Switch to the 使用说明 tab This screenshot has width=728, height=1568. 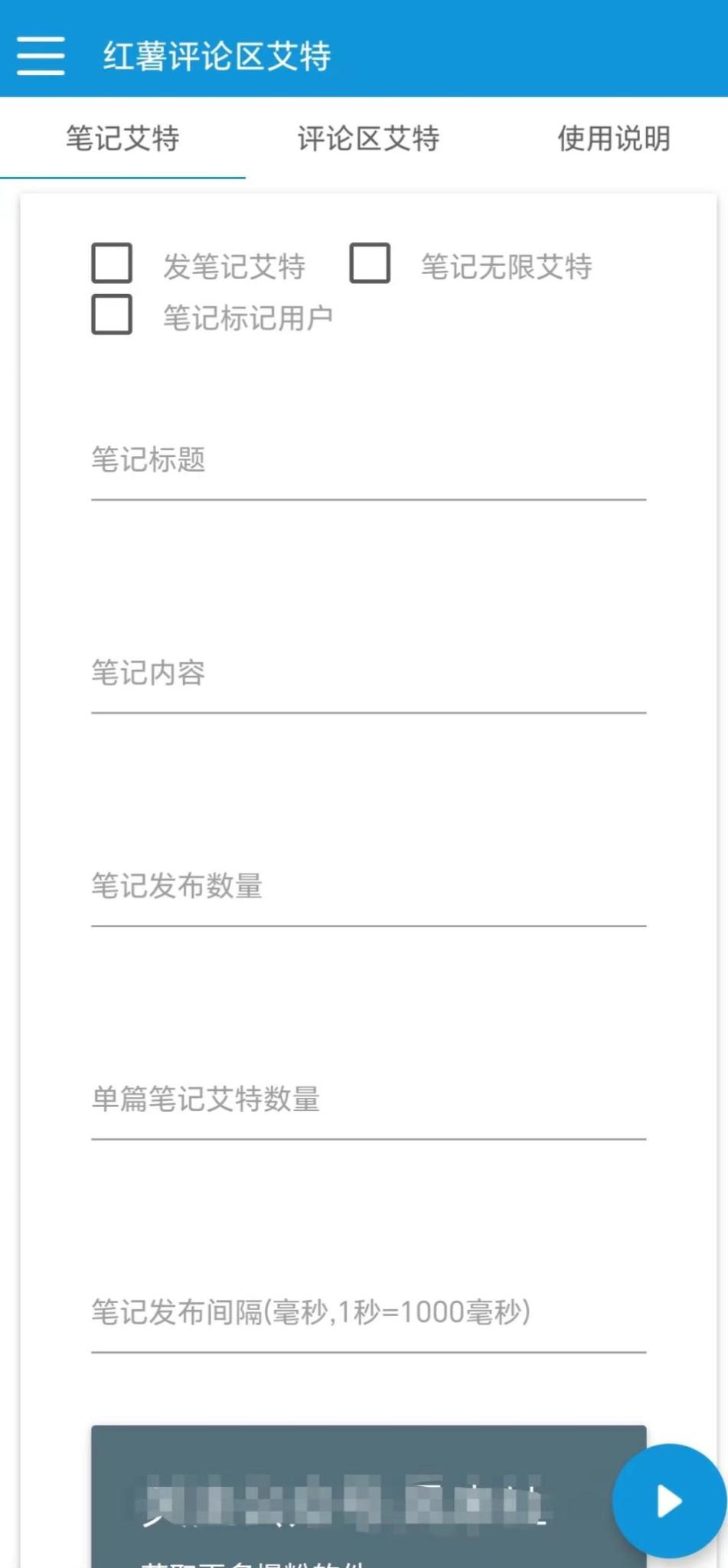click(x=613, y=139)
